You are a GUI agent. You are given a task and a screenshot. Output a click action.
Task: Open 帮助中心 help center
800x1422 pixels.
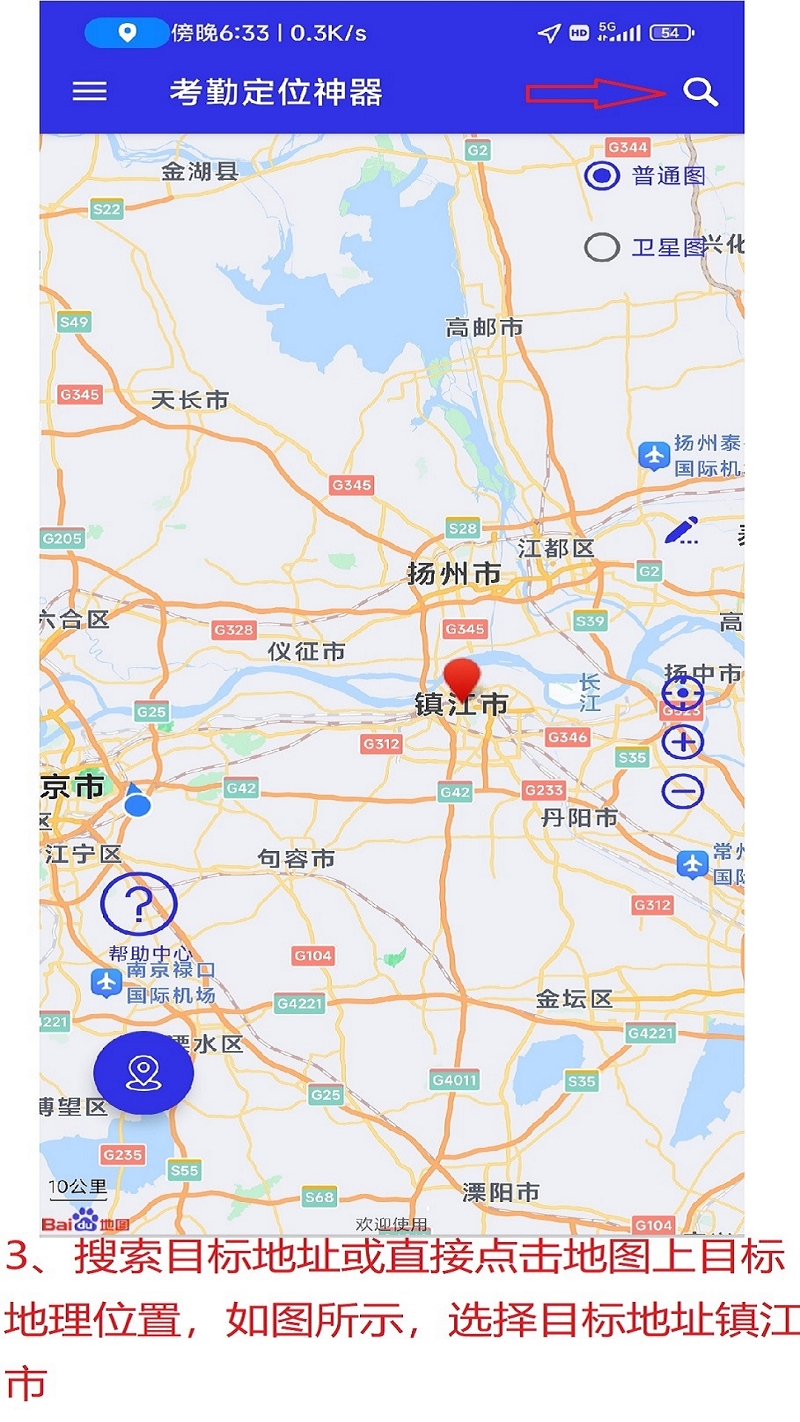[139, 904]
